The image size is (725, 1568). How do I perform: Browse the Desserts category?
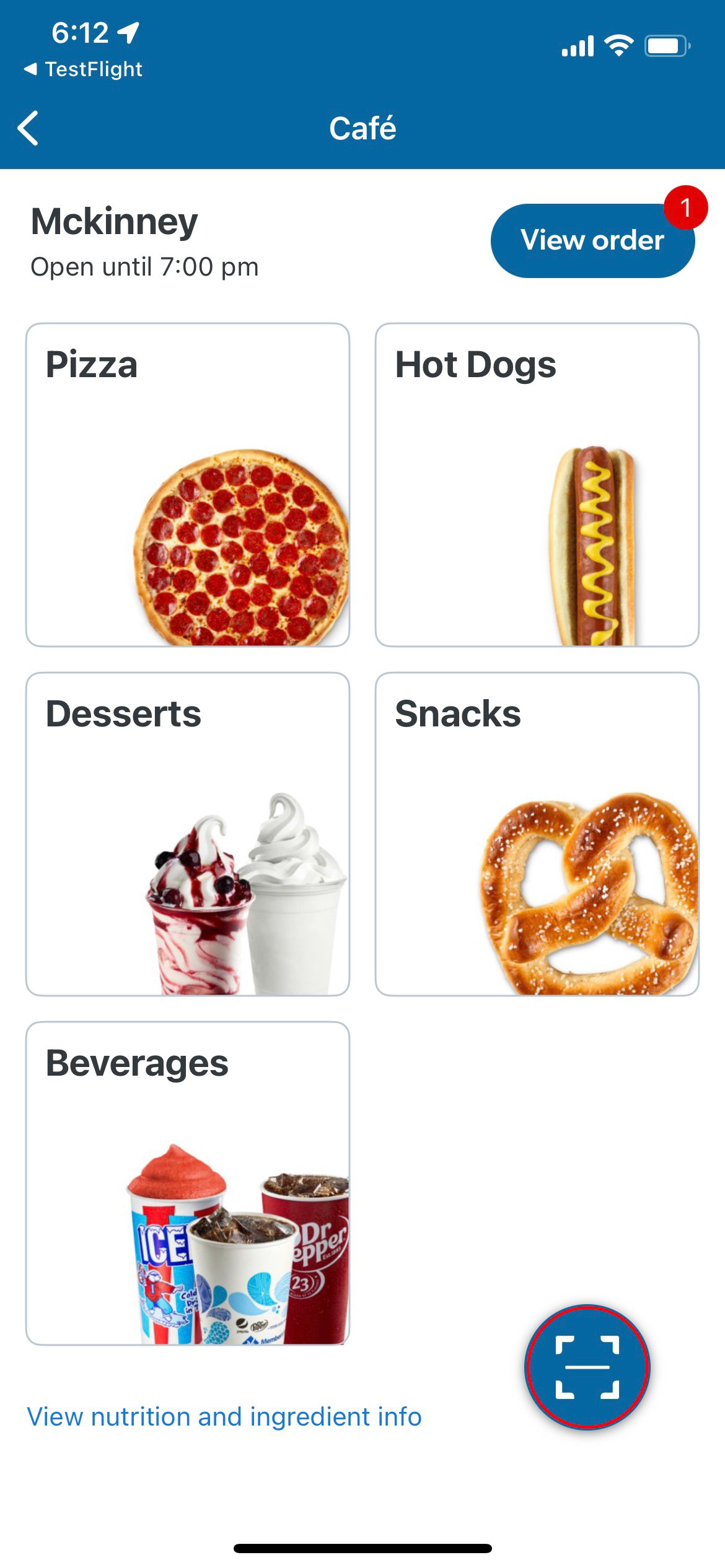[188, 834]
